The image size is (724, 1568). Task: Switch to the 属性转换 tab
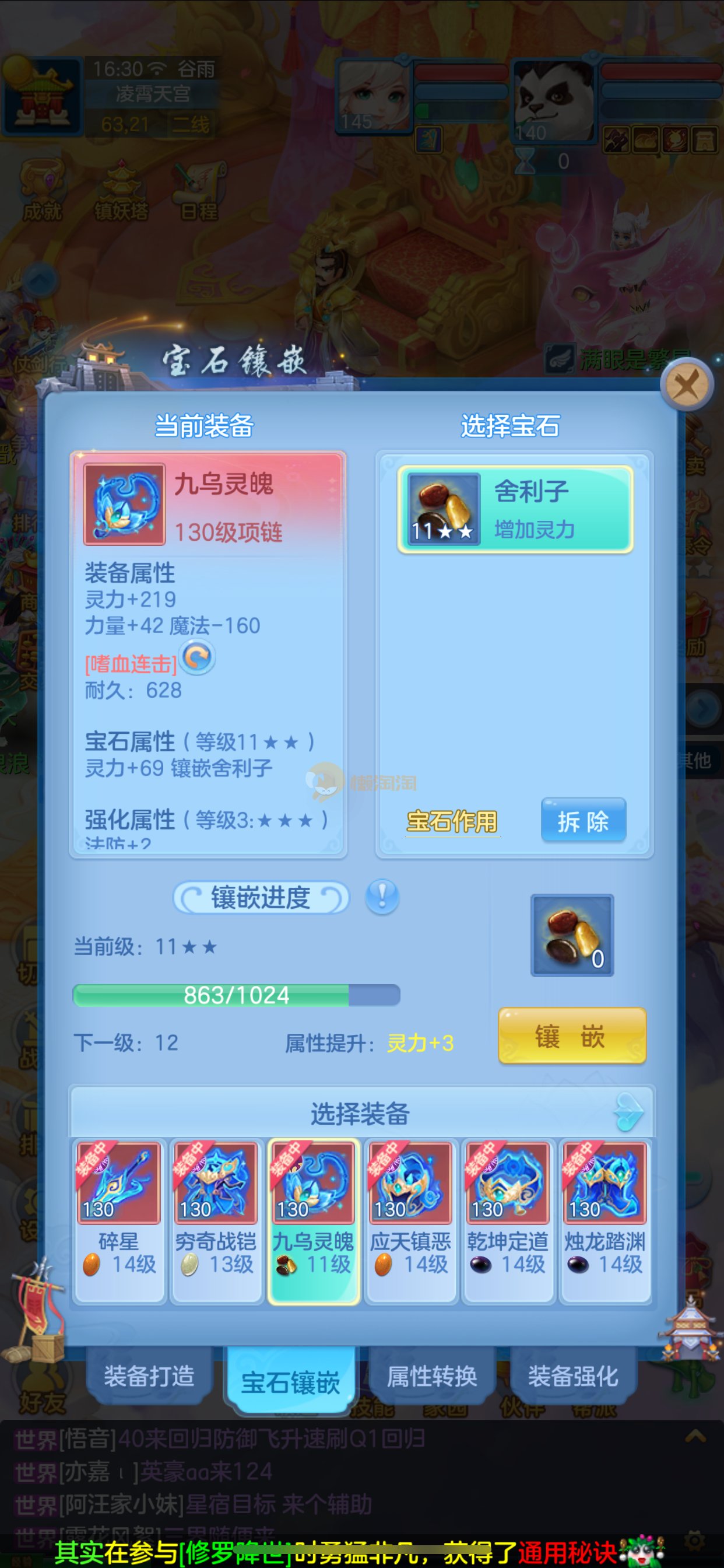click(x=432, y=1376)
